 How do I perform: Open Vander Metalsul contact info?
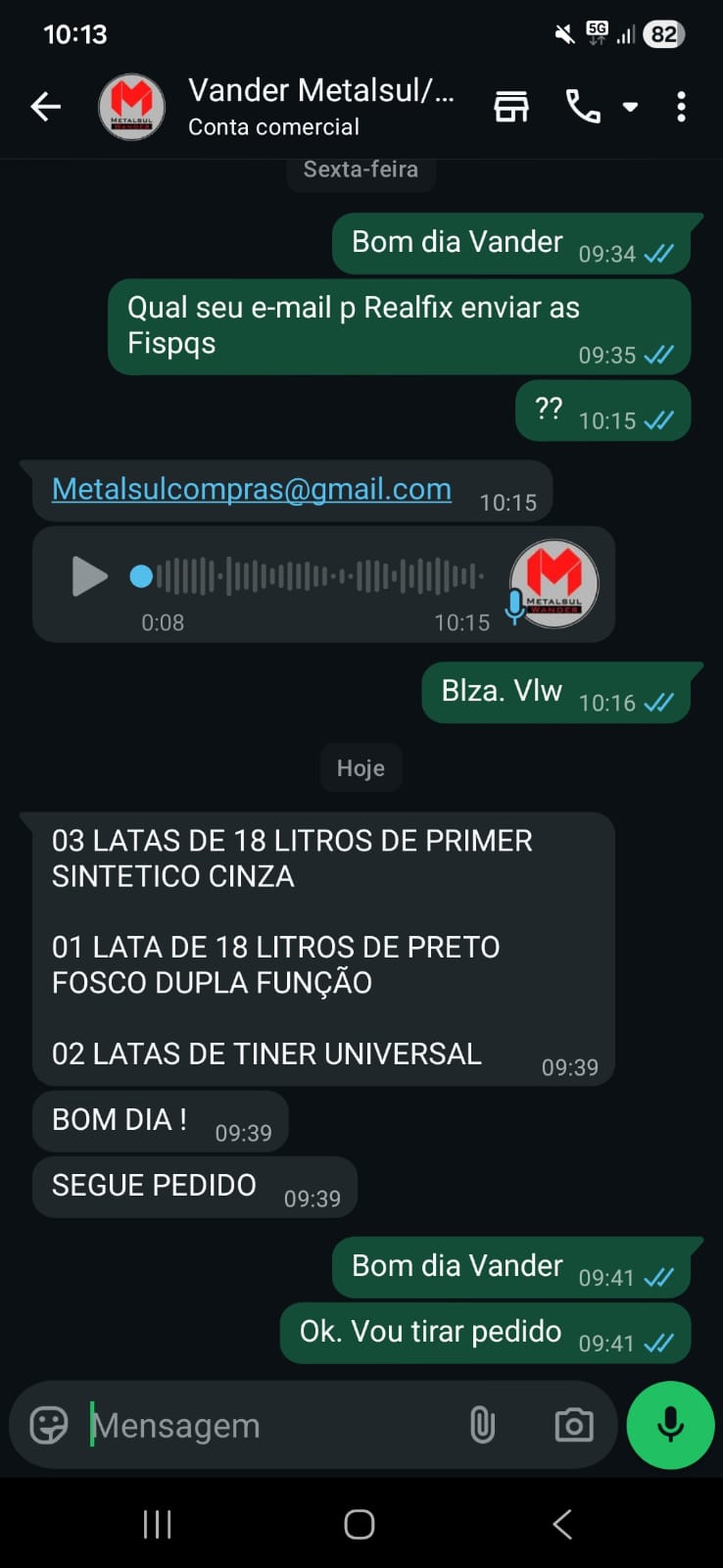coord(320,107)
